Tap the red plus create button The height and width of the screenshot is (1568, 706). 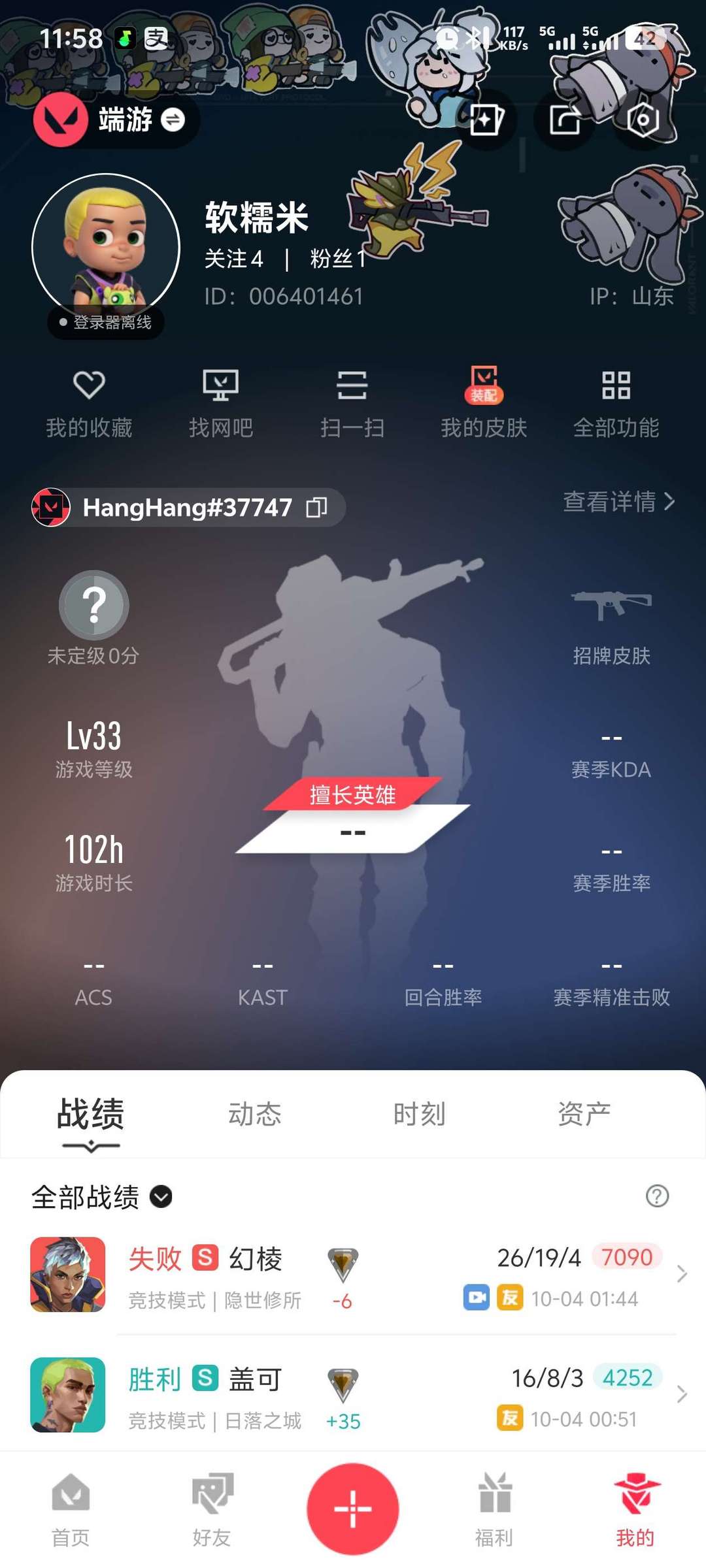353,1509
